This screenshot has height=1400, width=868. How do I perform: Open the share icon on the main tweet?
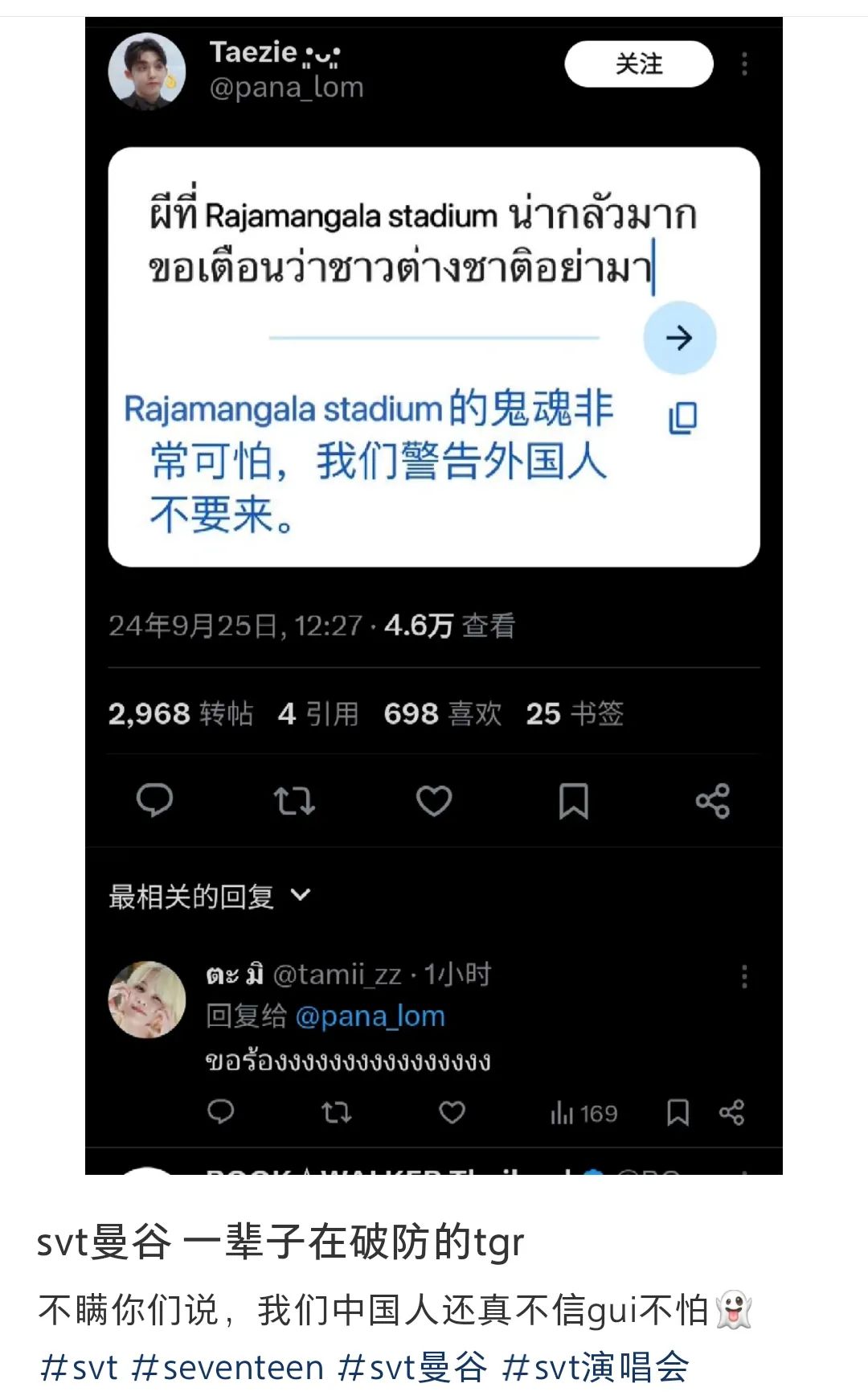pyautogui.click(x=712, y=802)
